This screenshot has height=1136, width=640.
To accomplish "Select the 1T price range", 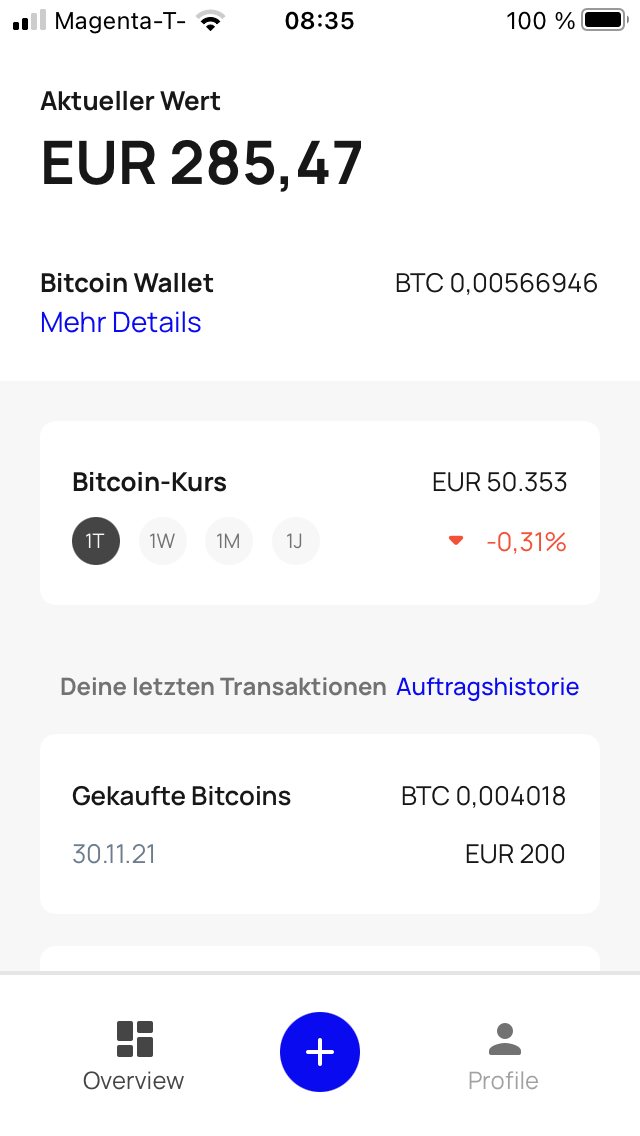I will [x=96, y=542].
